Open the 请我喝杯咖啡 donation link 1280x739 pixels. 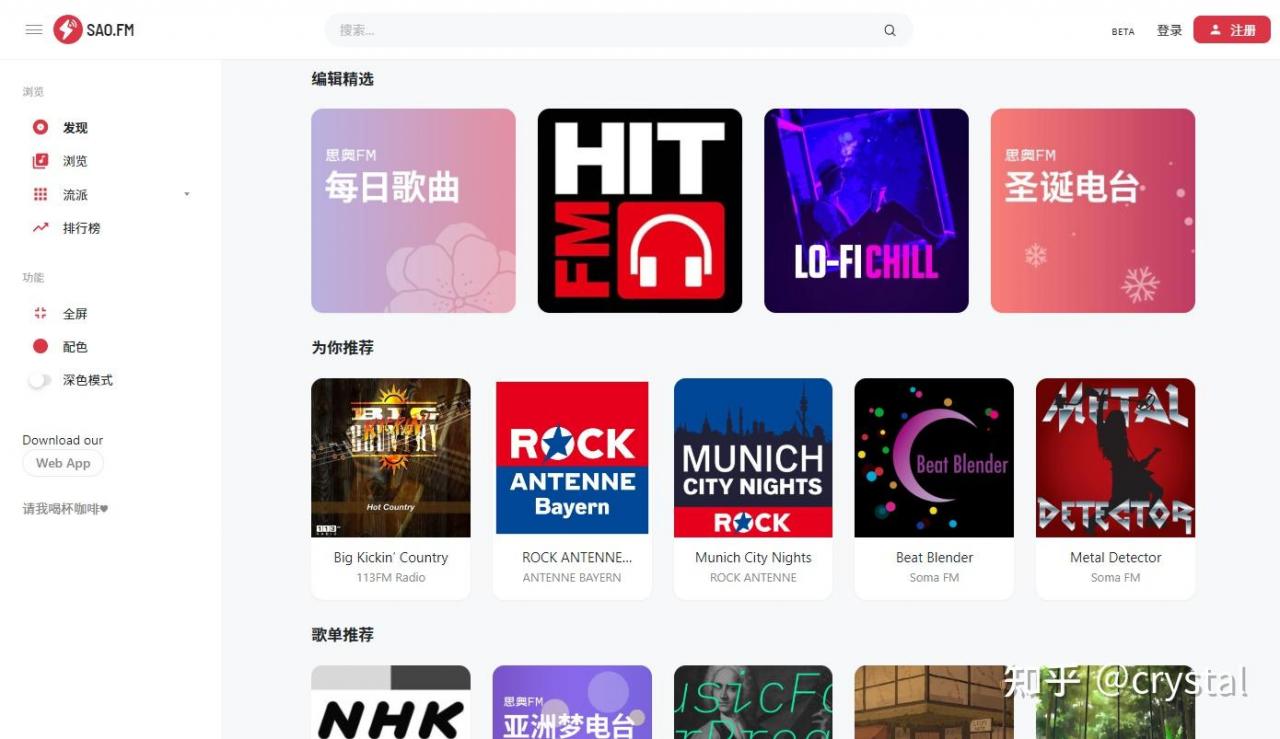[x=65, y=509]
